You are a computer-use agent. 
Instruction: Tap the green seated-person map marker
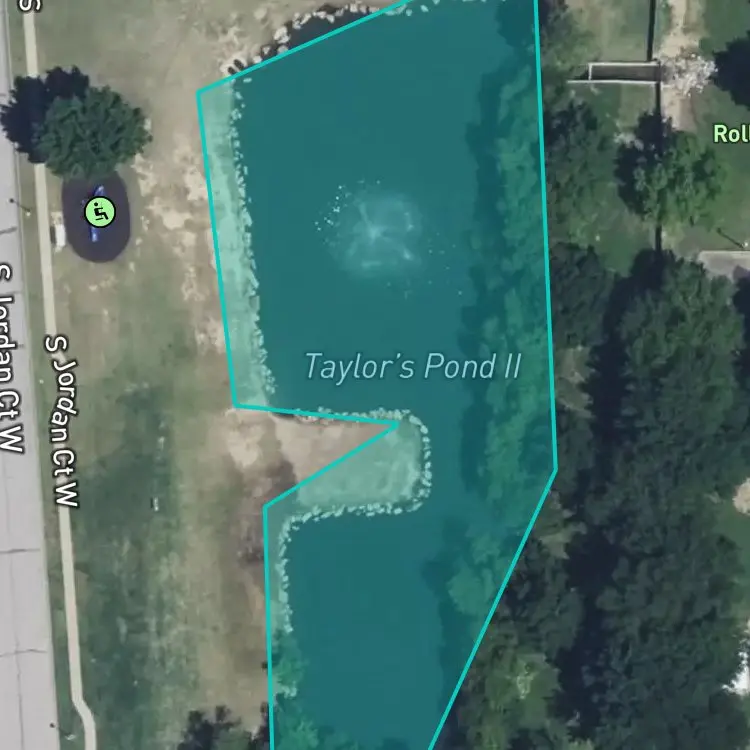(x=100, y=212)
